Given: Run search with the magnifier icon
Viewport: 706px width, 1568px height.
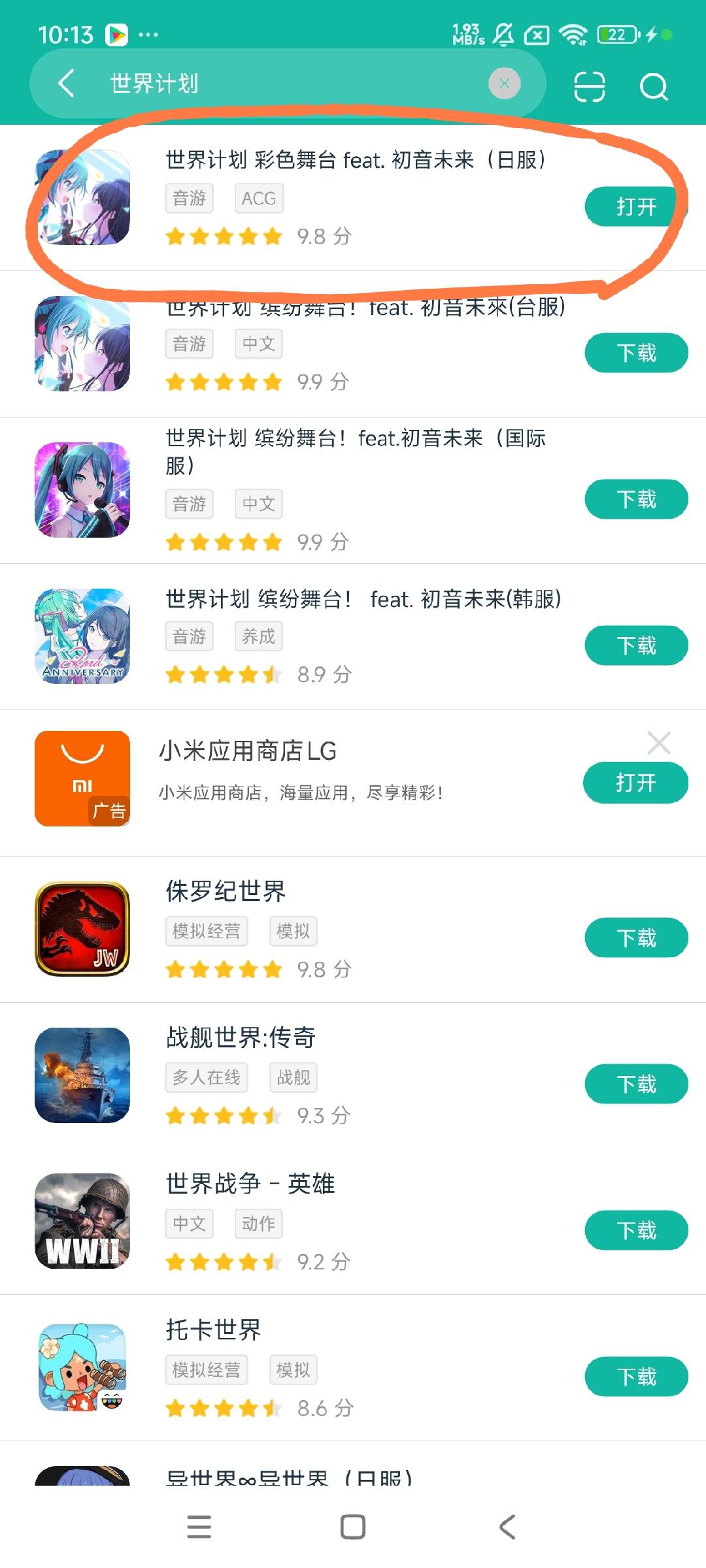Looking at the screenshot, I should pos(654,86).
